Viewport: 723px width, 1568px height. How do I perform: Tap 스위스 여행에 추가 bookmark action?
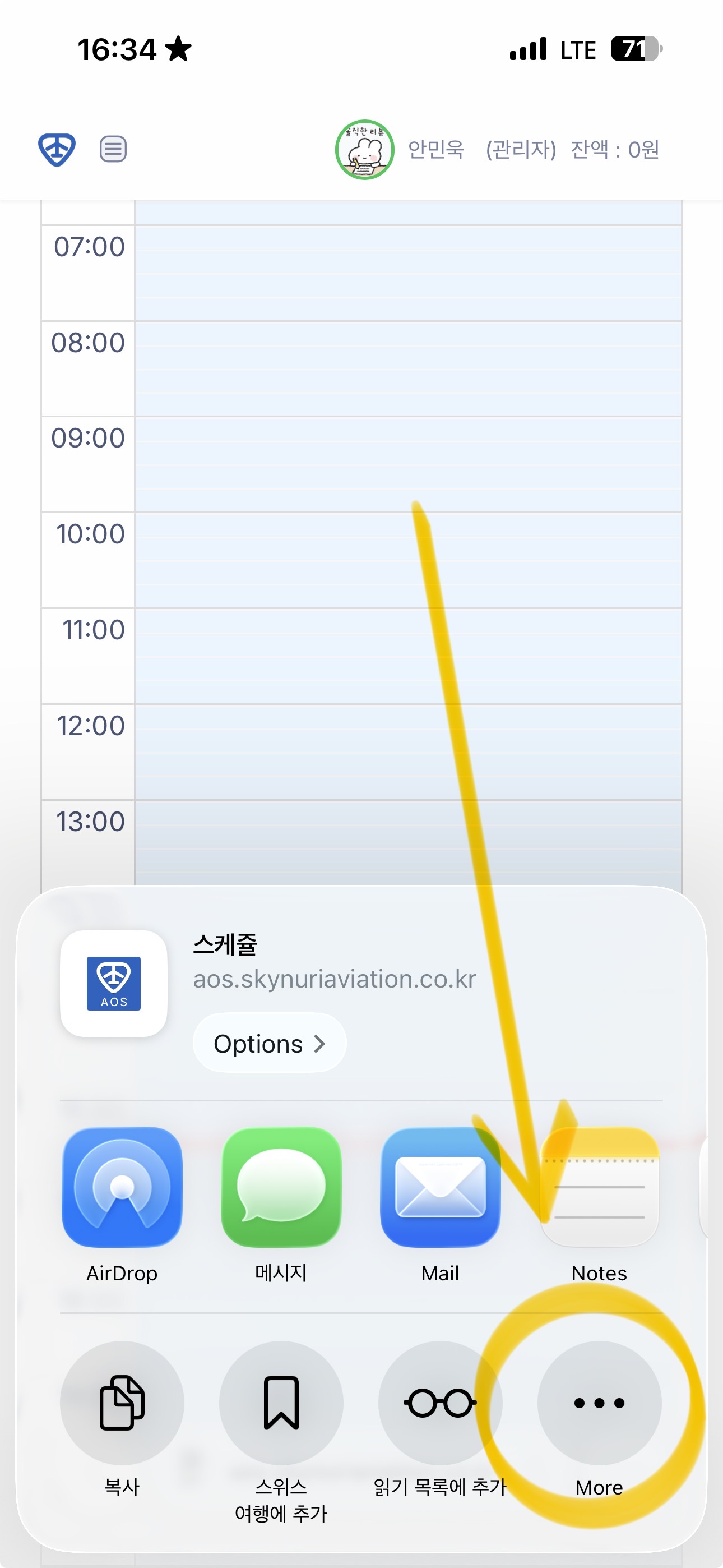pos(281,1403)
